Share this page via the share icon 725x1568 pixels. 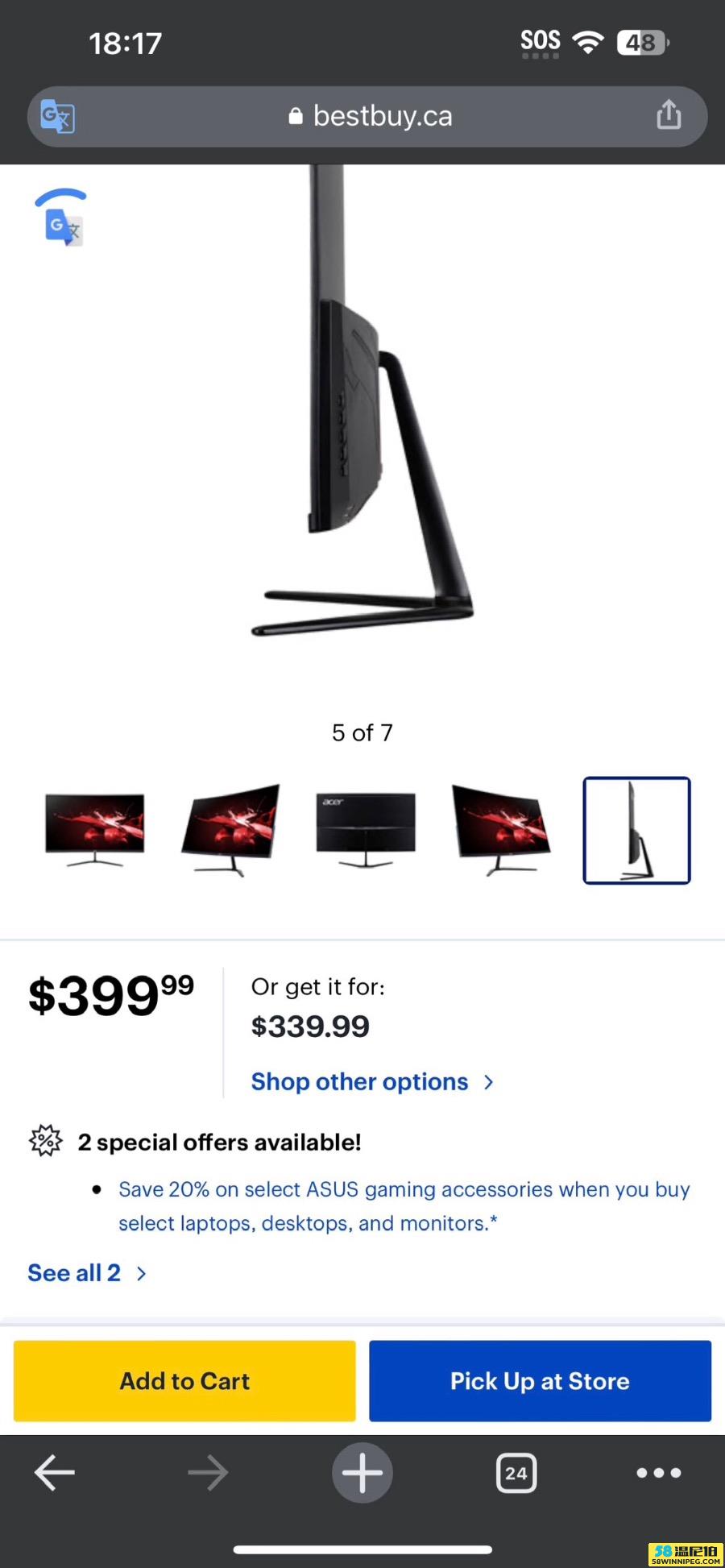point(669,114)
